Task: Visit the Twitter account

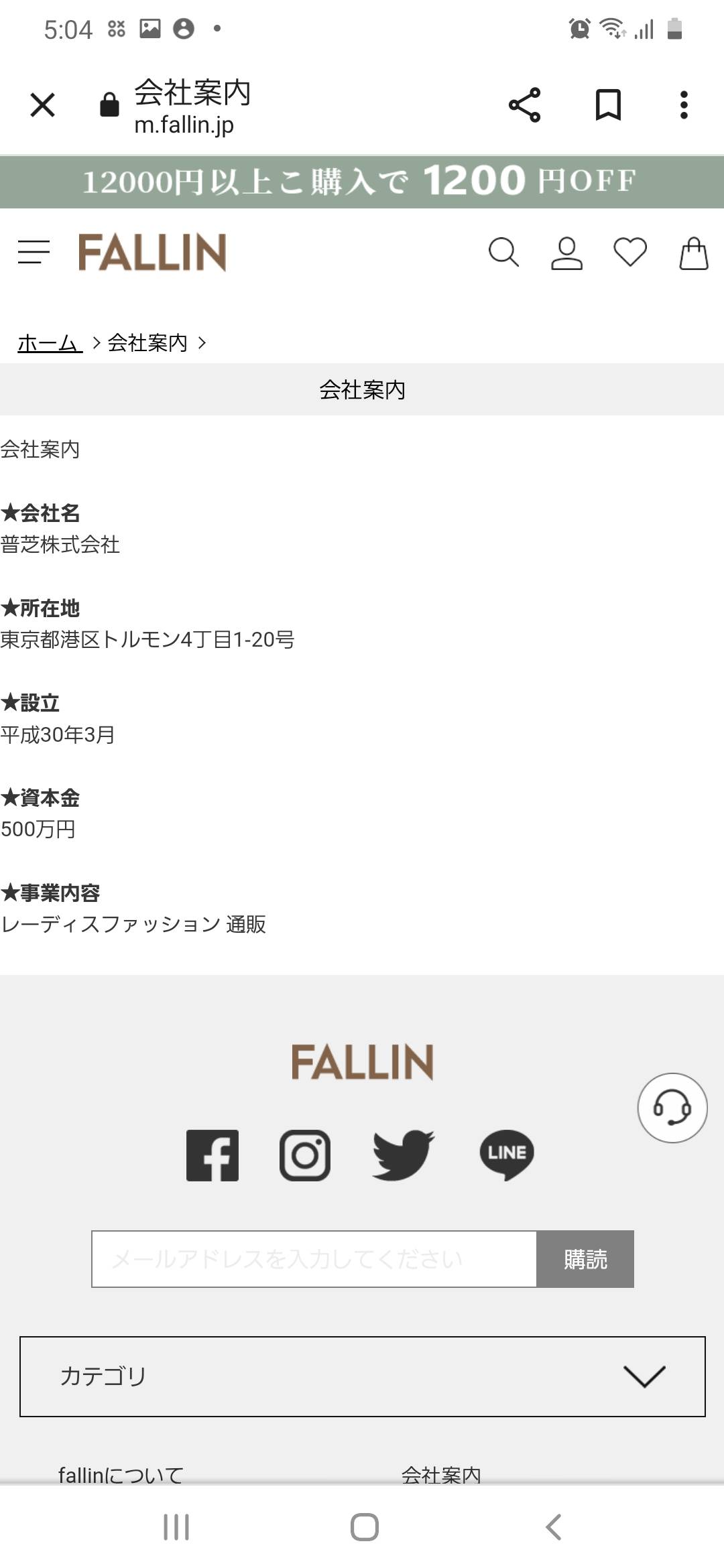Action: coord(404,1155)
